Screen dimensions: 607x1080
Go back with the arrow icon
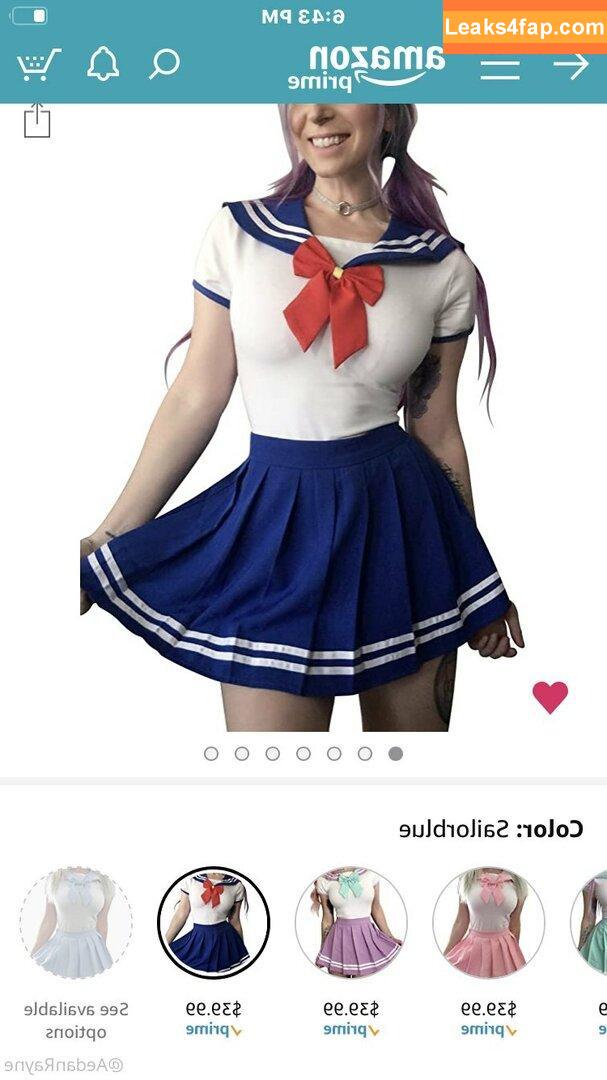pos(571,66)
